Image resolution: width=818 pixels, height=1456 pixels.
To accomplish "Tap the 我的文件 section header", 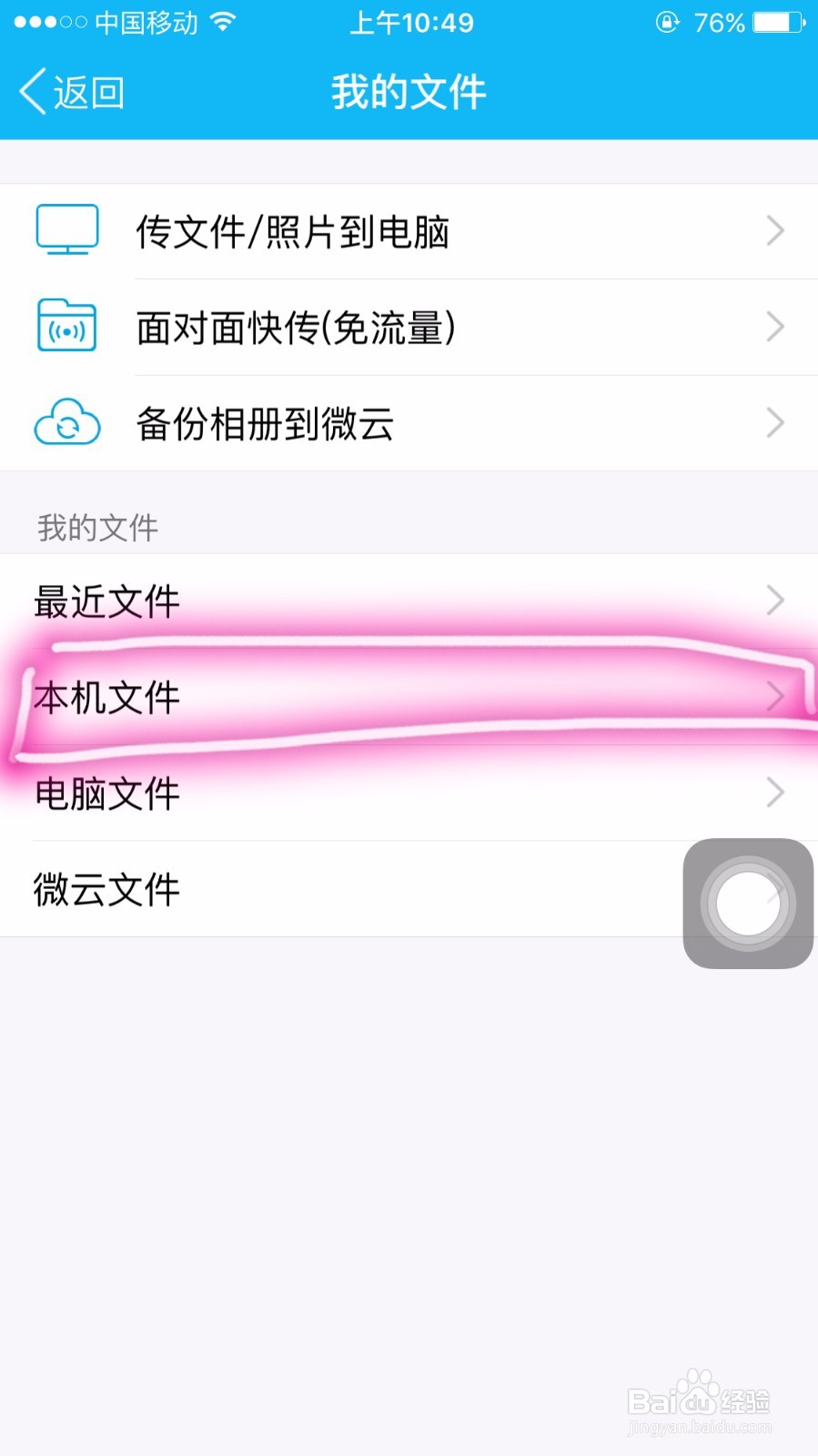I will 96,526.
